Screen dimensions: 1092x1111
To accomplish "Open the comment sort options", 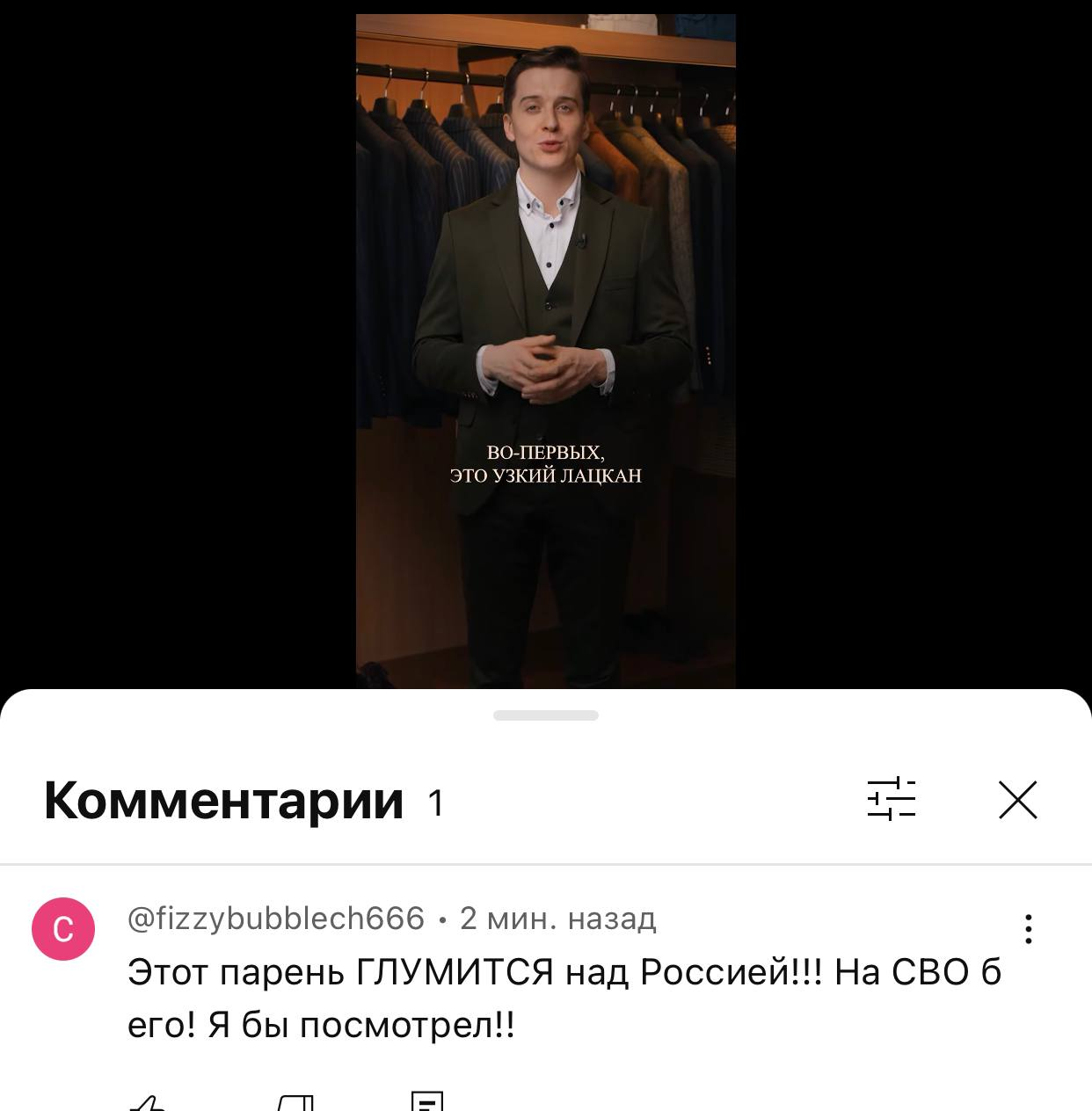I will (x=891, y=799).
